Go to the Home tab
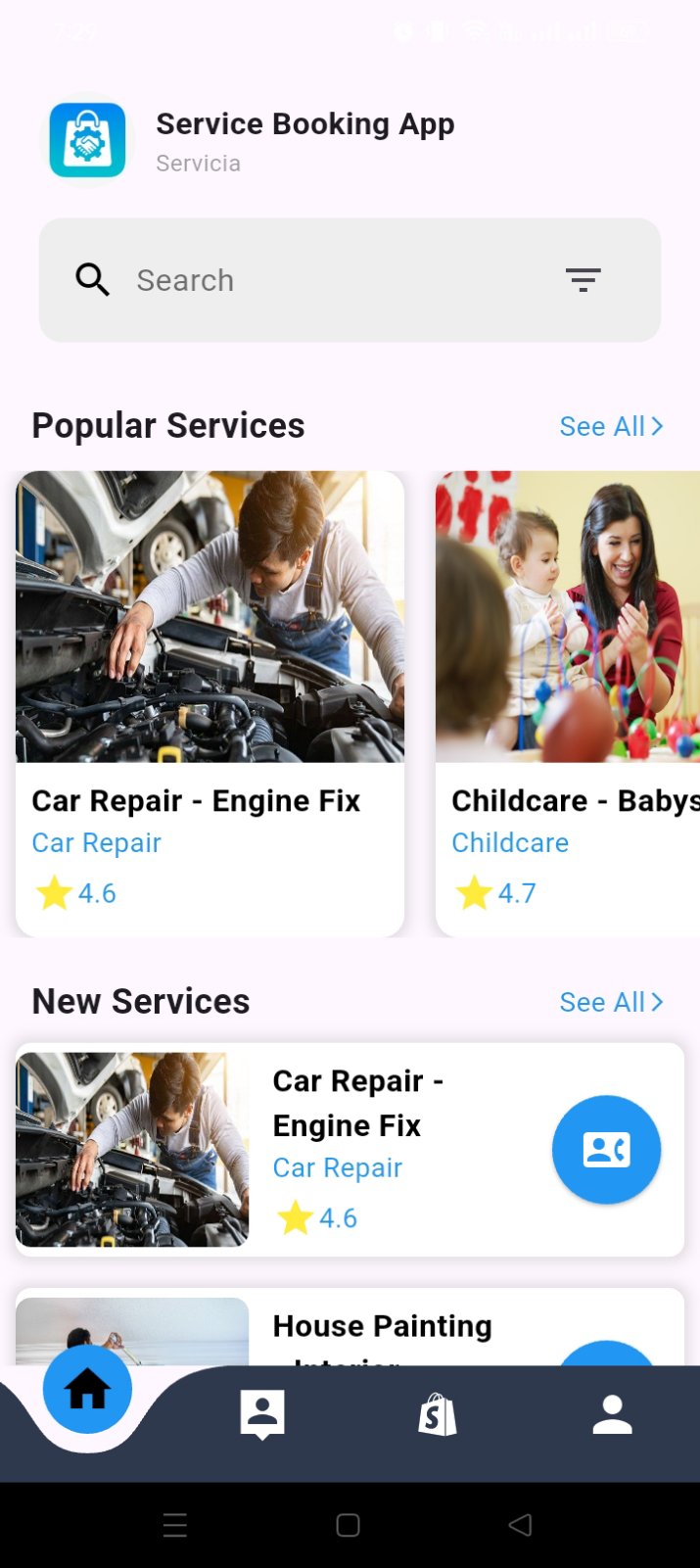The width and height of the screenshot is (700, 1568). click(x=87, y=1389)
